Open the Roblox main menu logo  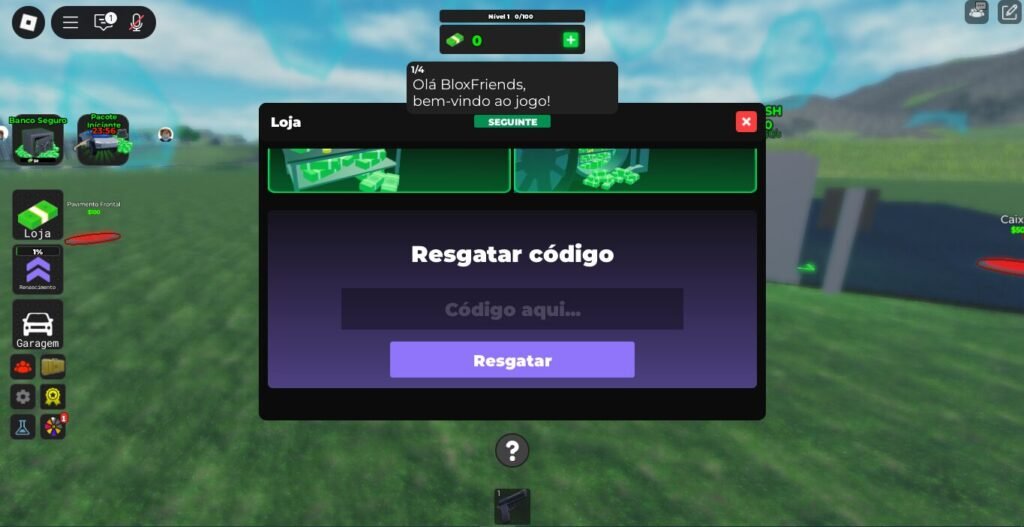pyautogui.click(x=28, y=22)
